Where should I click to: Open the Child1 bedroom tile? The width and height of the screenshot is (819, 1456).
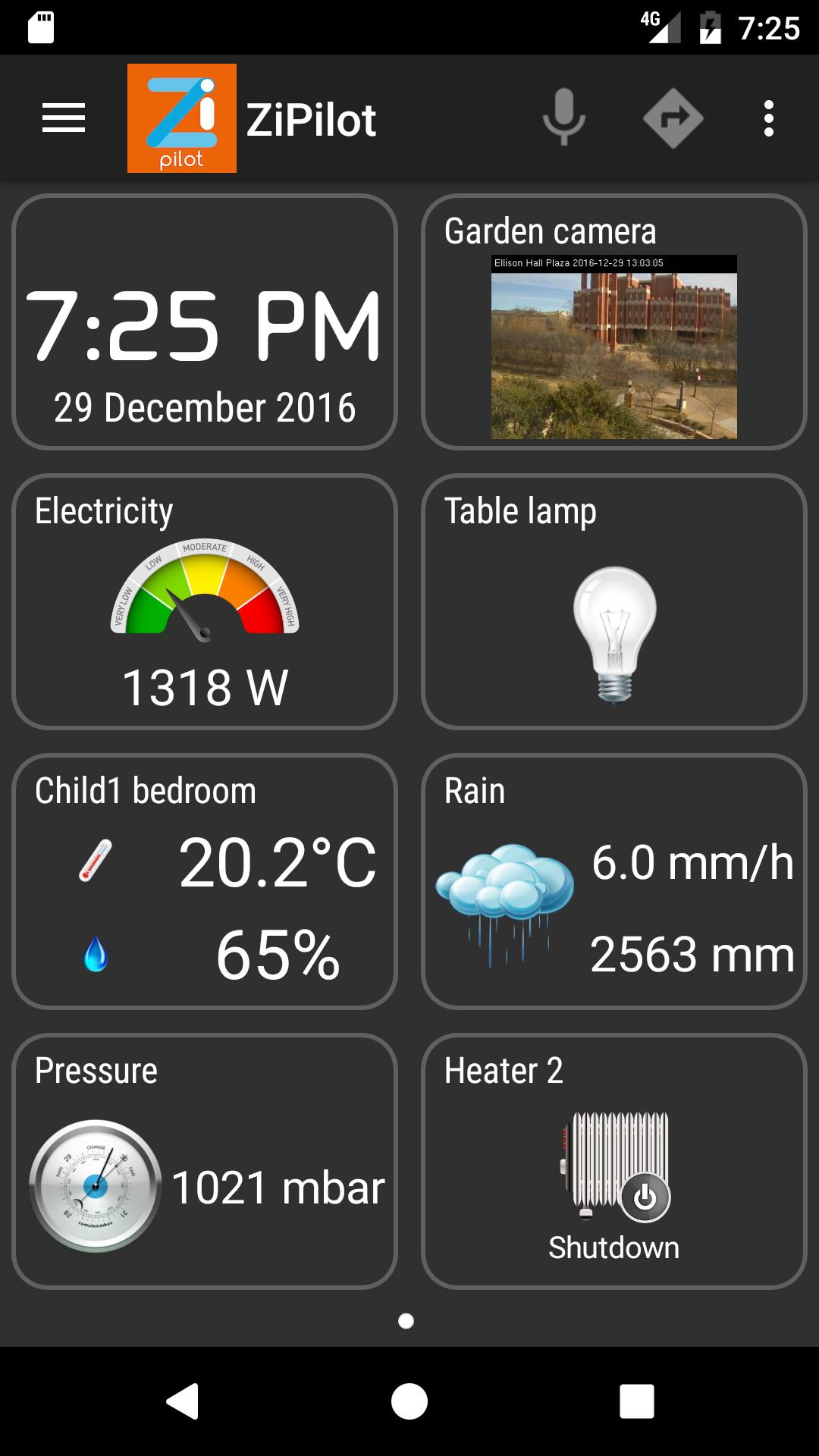coord(205,881)
